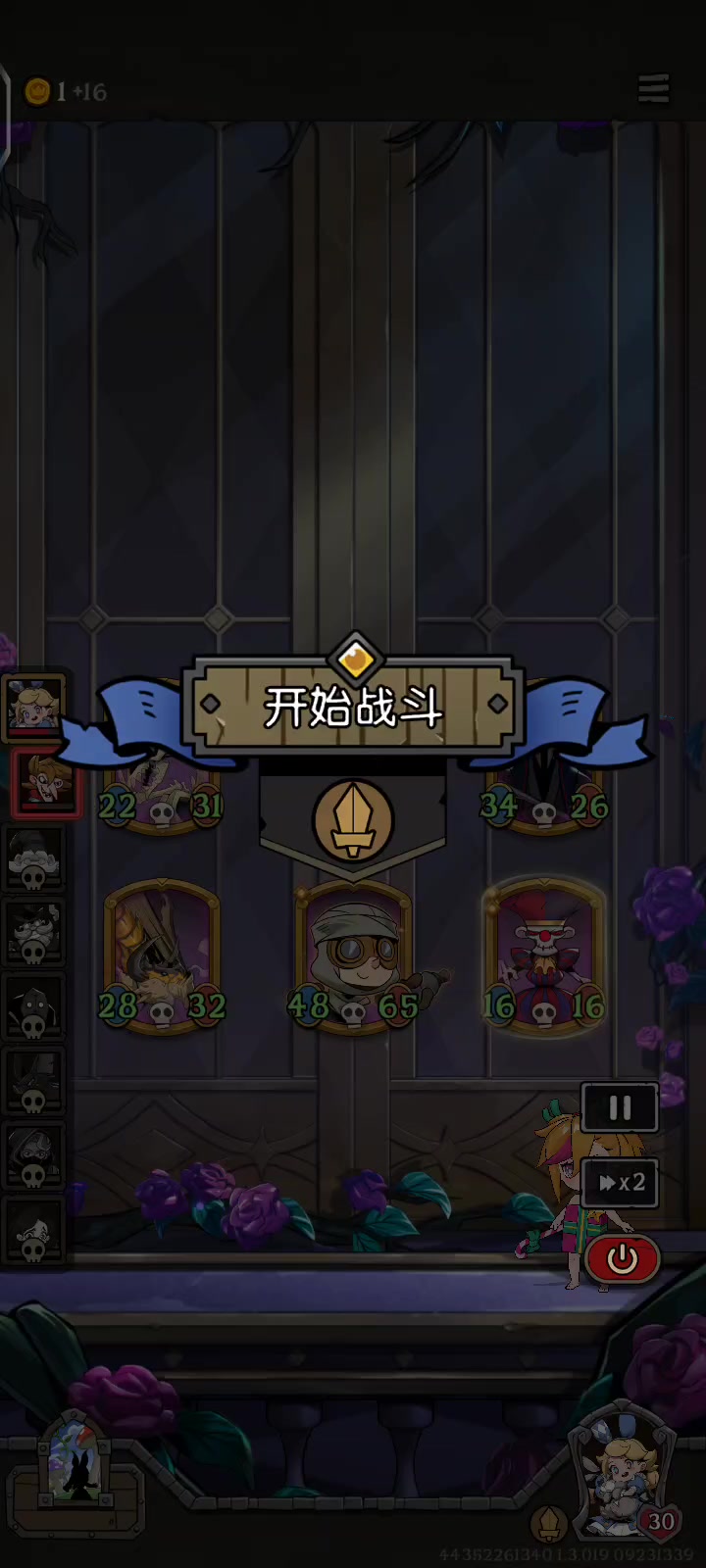Tap the red power button
706x1568 pixels.
[622, 1258]
